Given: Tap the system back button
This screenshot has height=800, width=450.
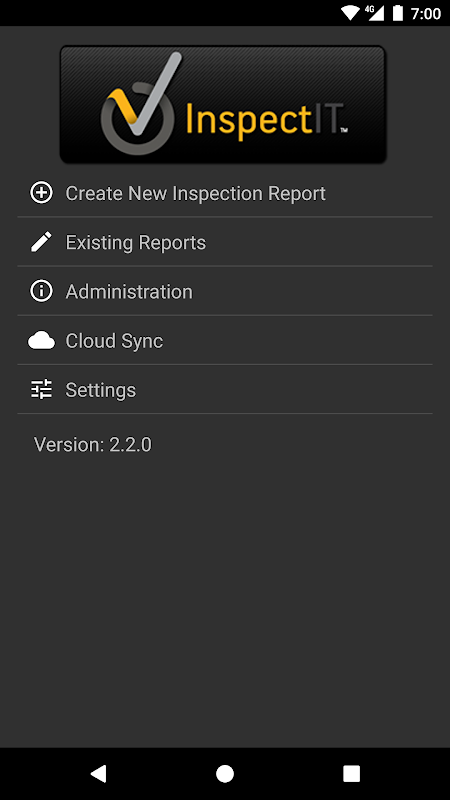Looking at the screenshot, I should click(x=98, y=773).
